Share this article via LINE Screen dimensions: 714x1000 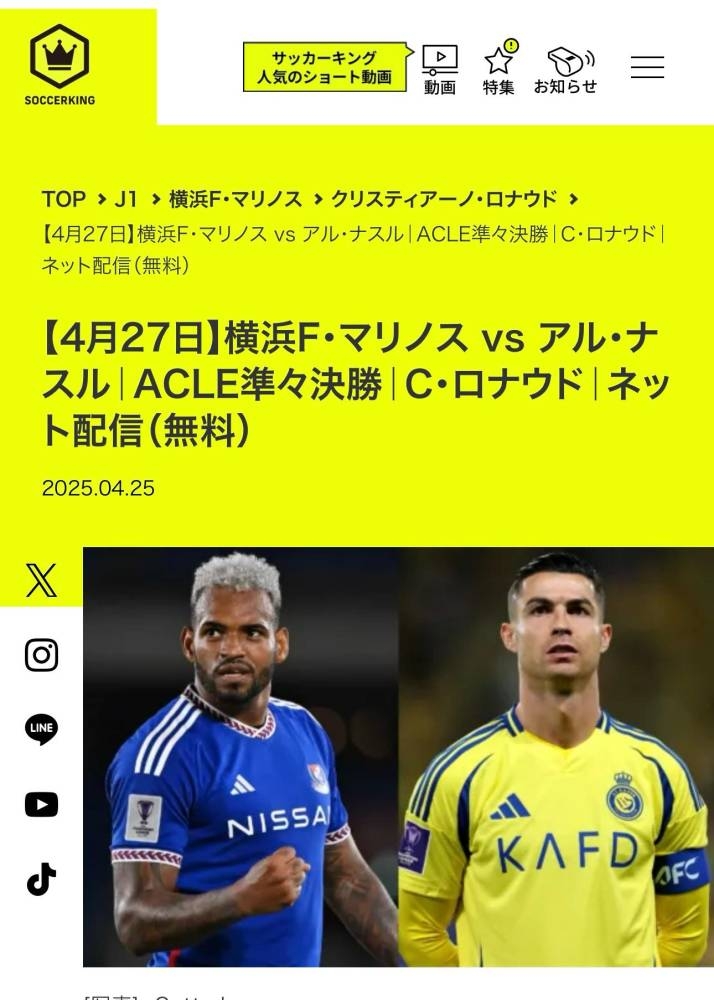41,730
